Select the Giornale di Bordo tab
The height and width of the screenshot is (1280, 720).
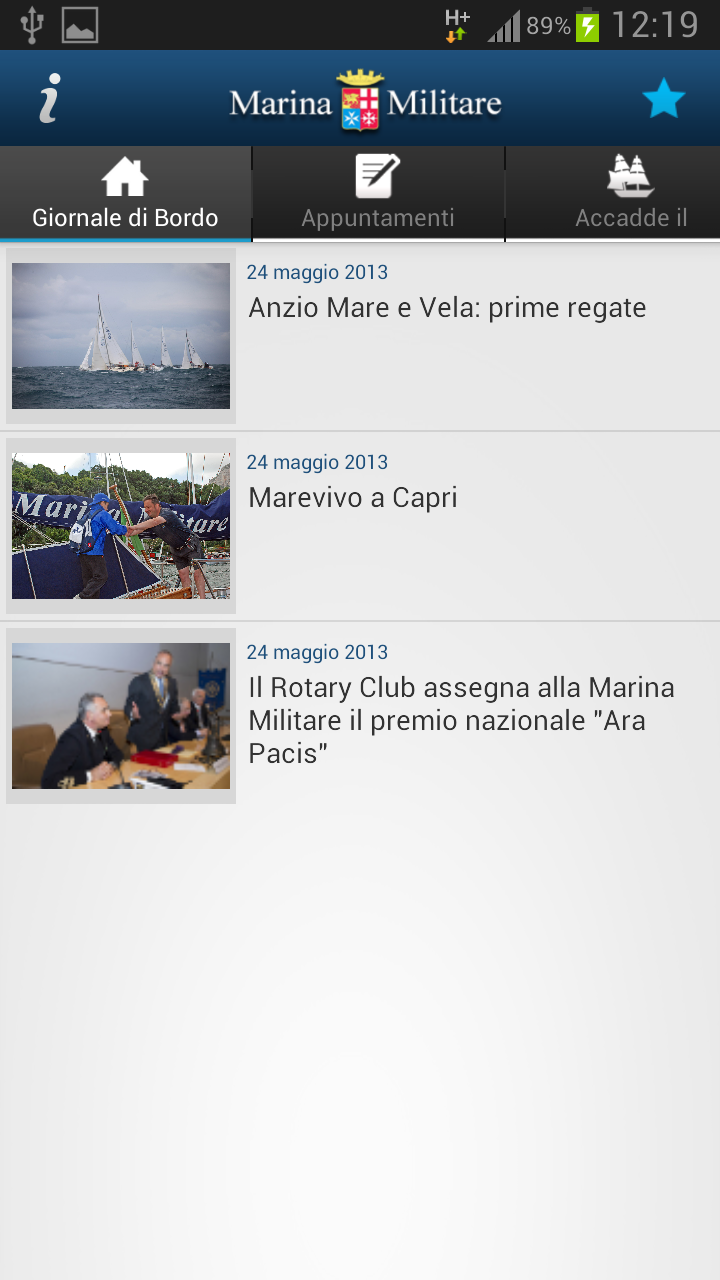(x=125, y=194)
